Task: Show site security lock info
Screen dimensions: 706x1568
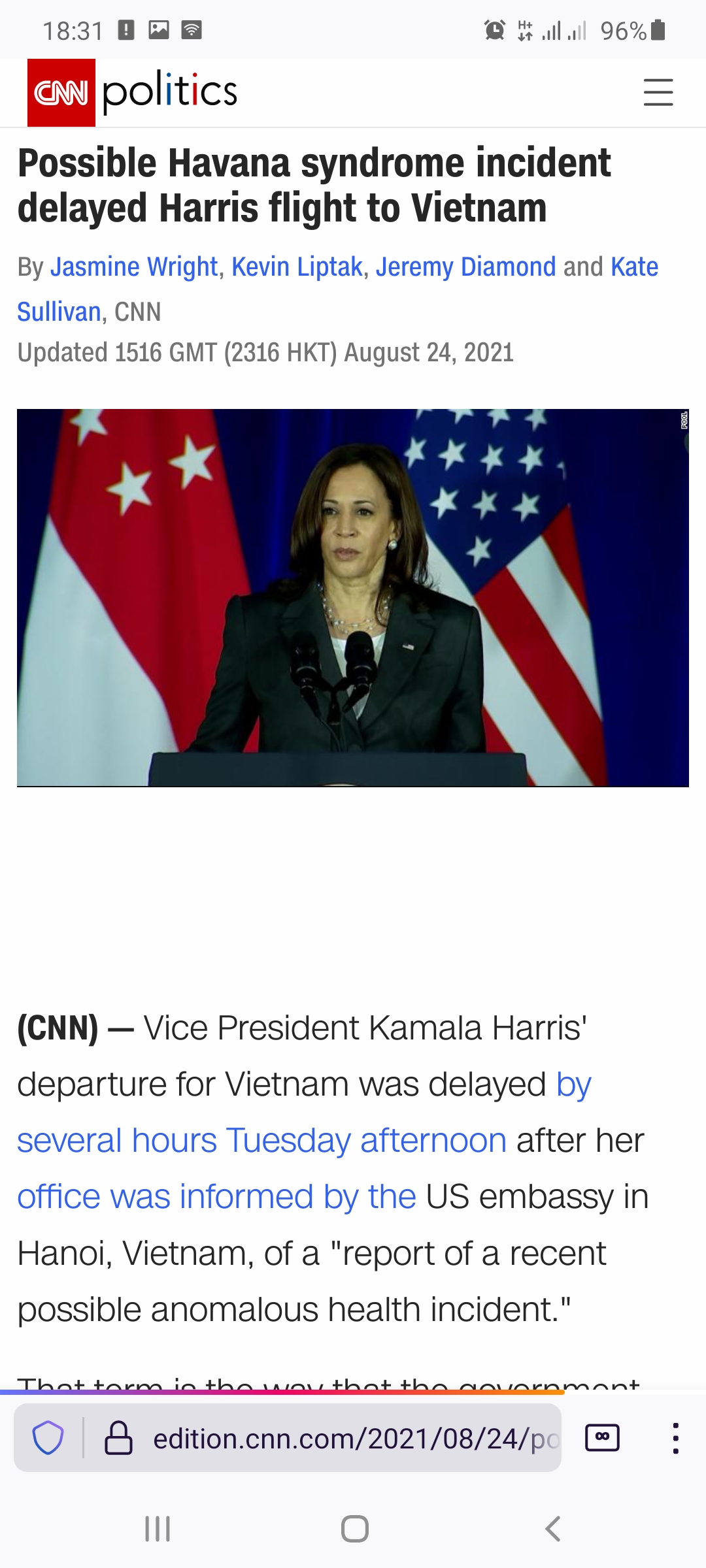Action: (118, 1438)
